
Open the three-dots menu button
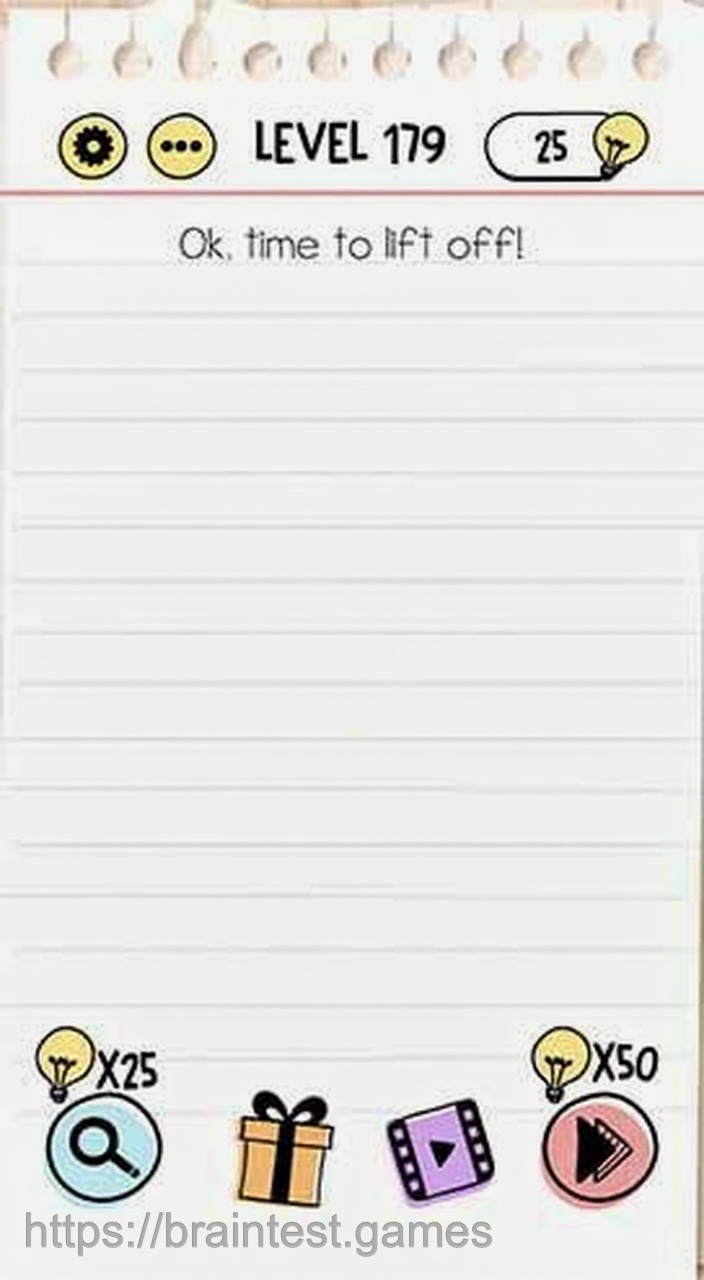[181, 147]
